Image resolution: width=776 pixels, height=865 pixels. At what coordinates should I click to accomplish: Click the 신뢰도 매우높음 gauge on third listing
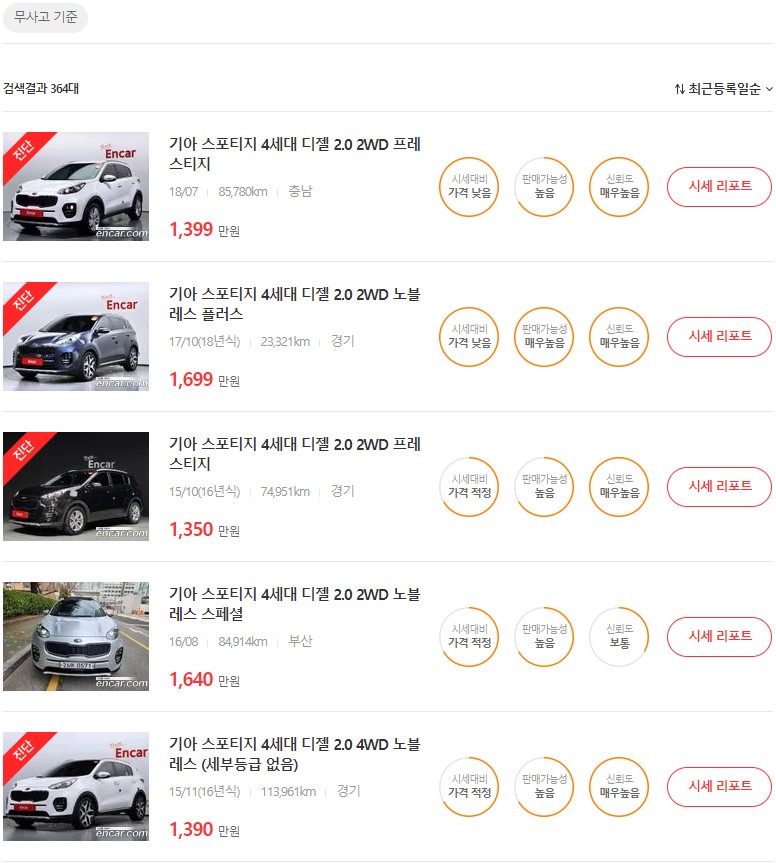coord(618,487)
